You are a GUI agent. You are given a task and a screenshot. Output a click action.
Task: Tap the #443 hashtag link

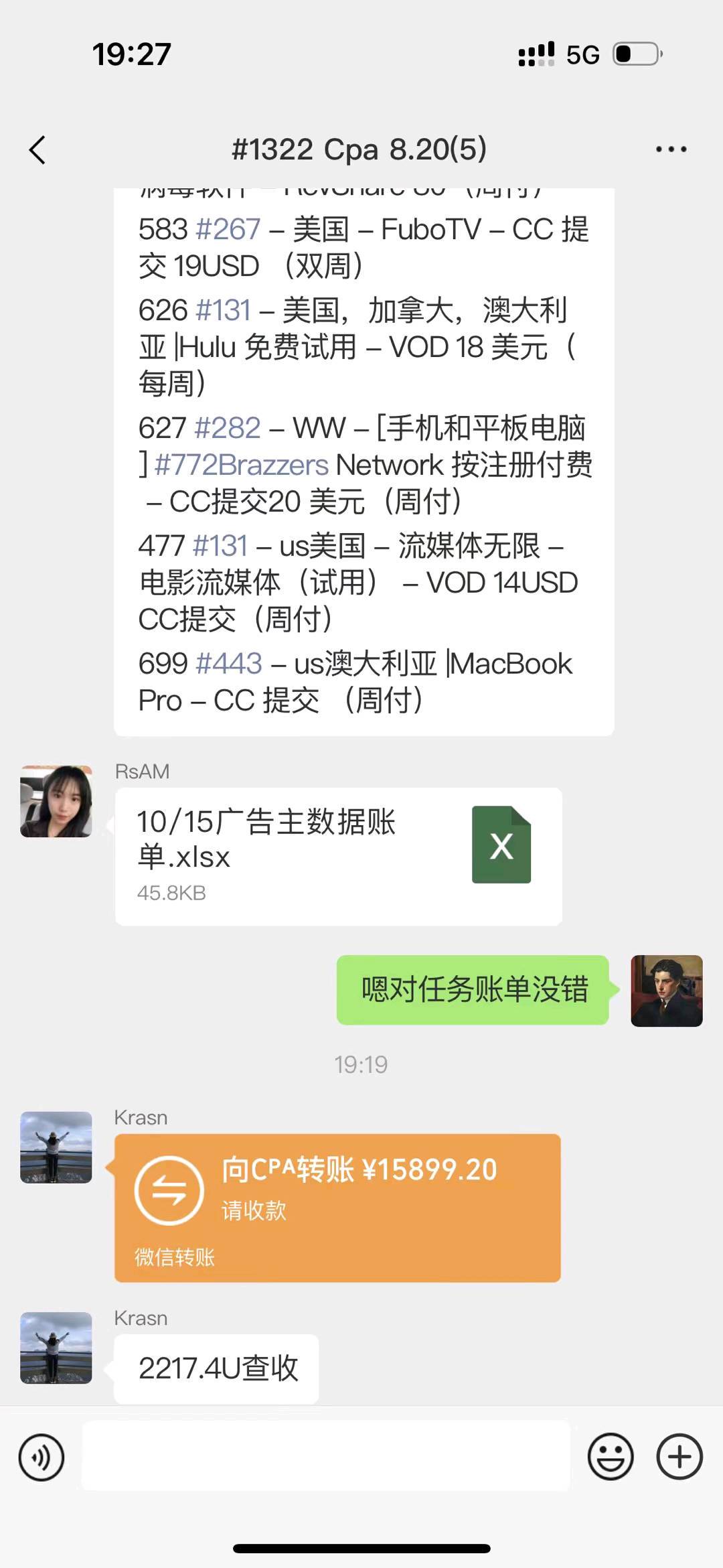point(229,664)
